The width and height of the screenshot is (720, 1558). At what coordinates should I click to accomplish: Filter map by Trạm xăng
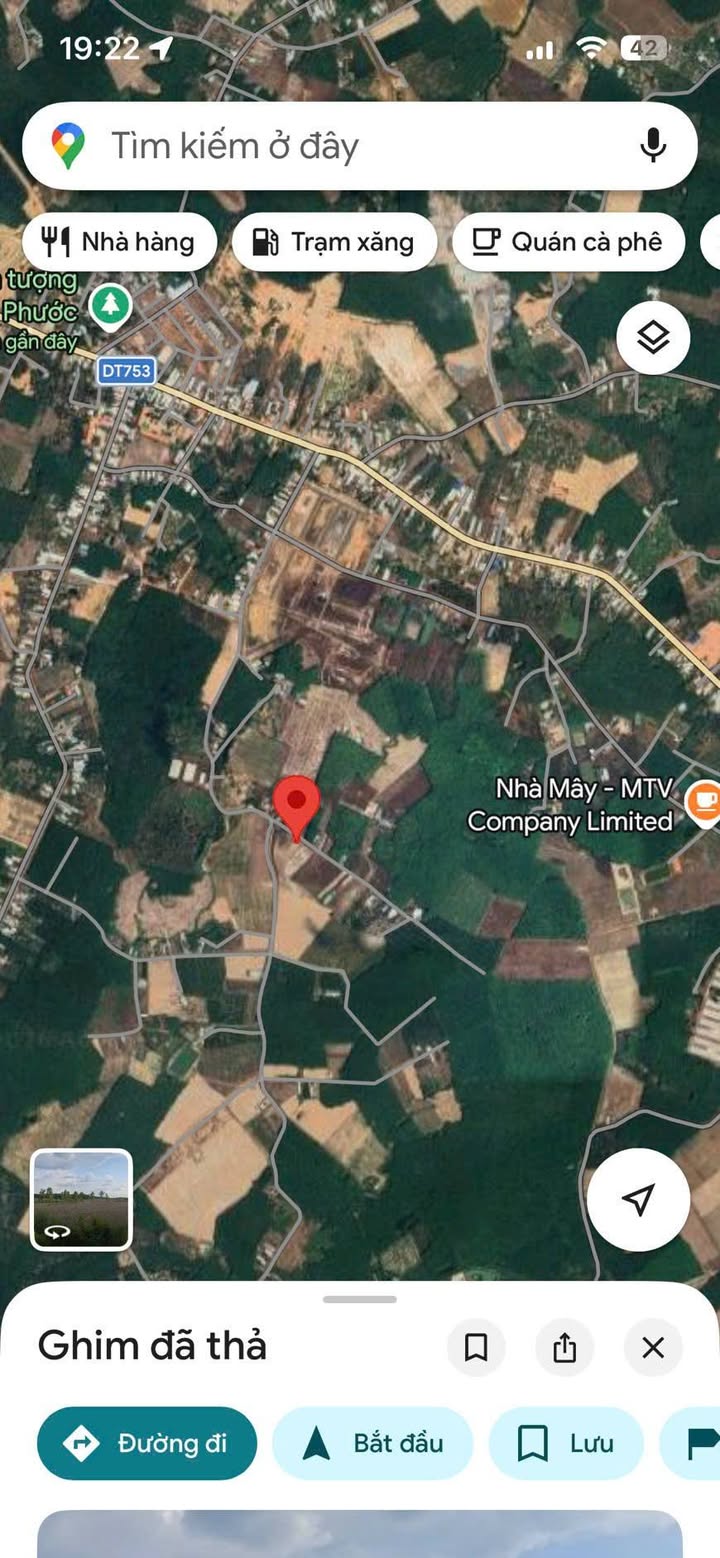[334, 242]
